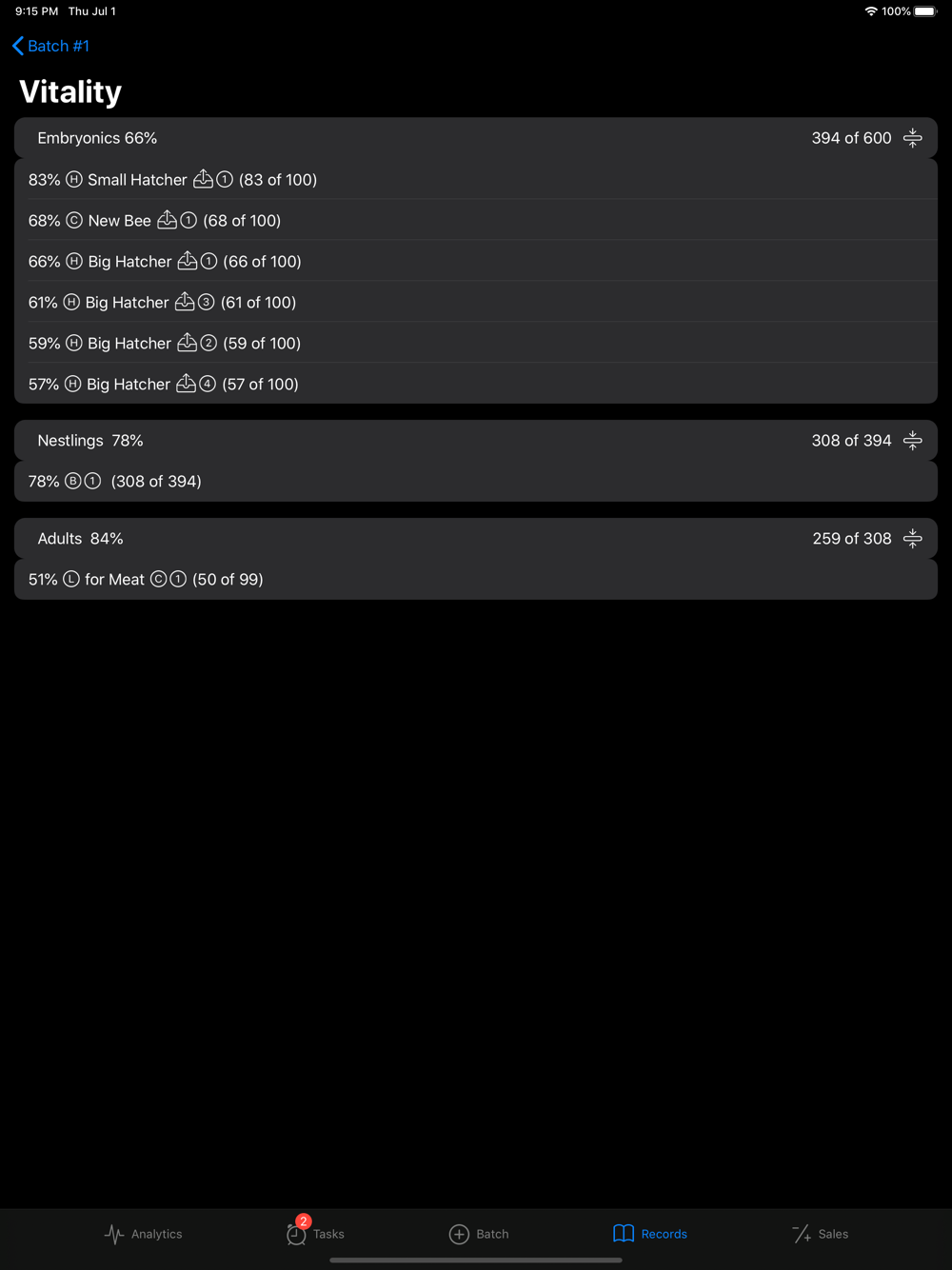Collapse the Embryonics section

tap(912, 138)
